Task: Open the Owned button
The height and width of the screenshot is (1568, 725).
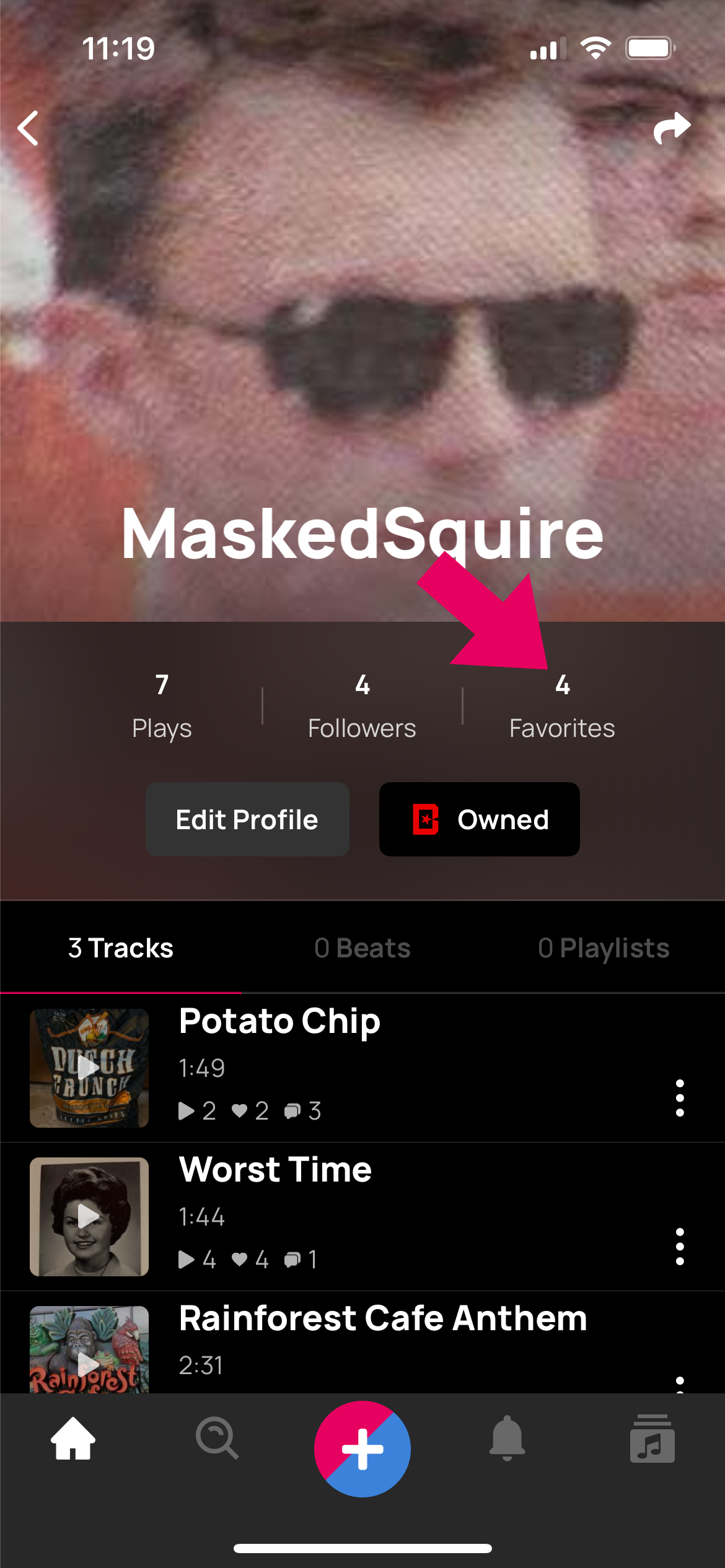Action: point(479,819)
